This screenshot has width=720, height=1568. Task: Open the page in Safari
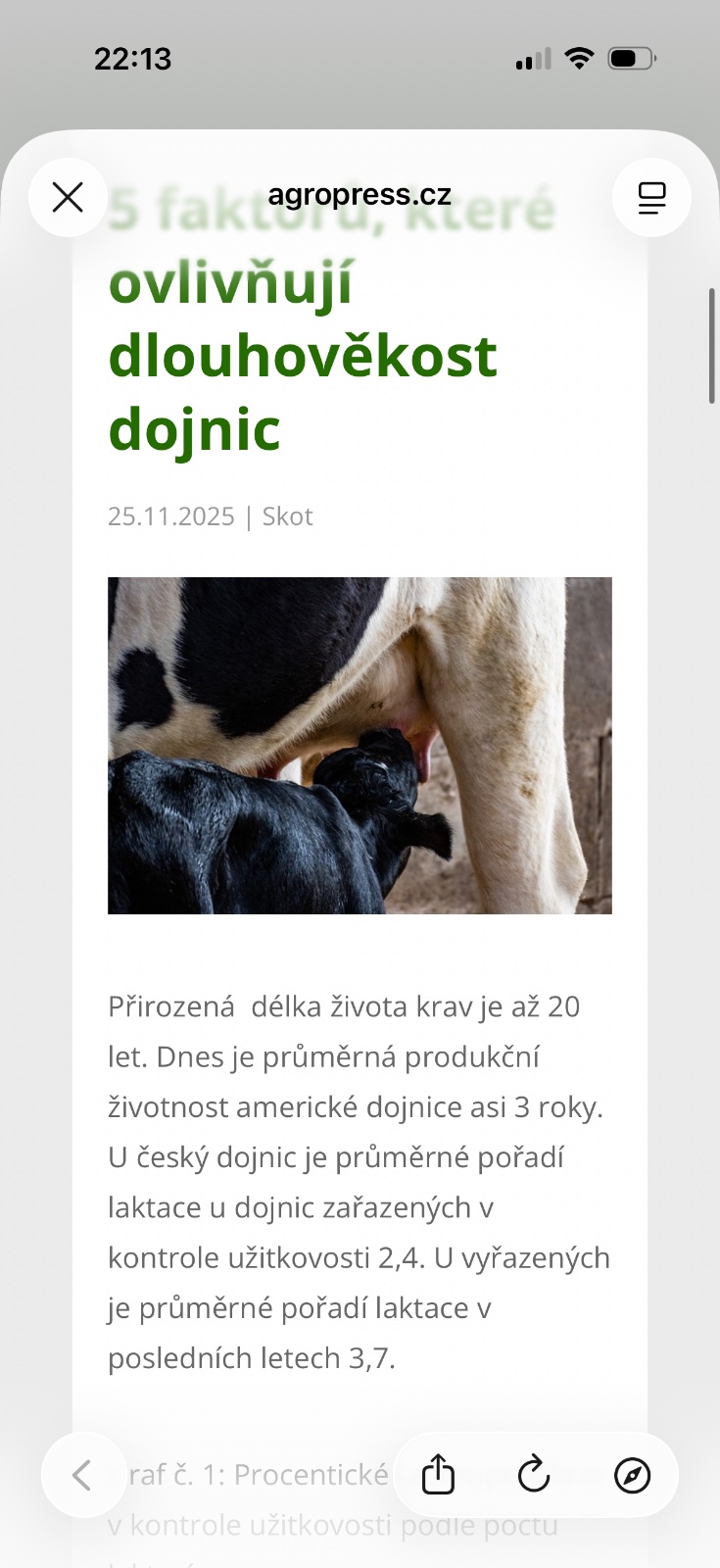[632, 1475]
